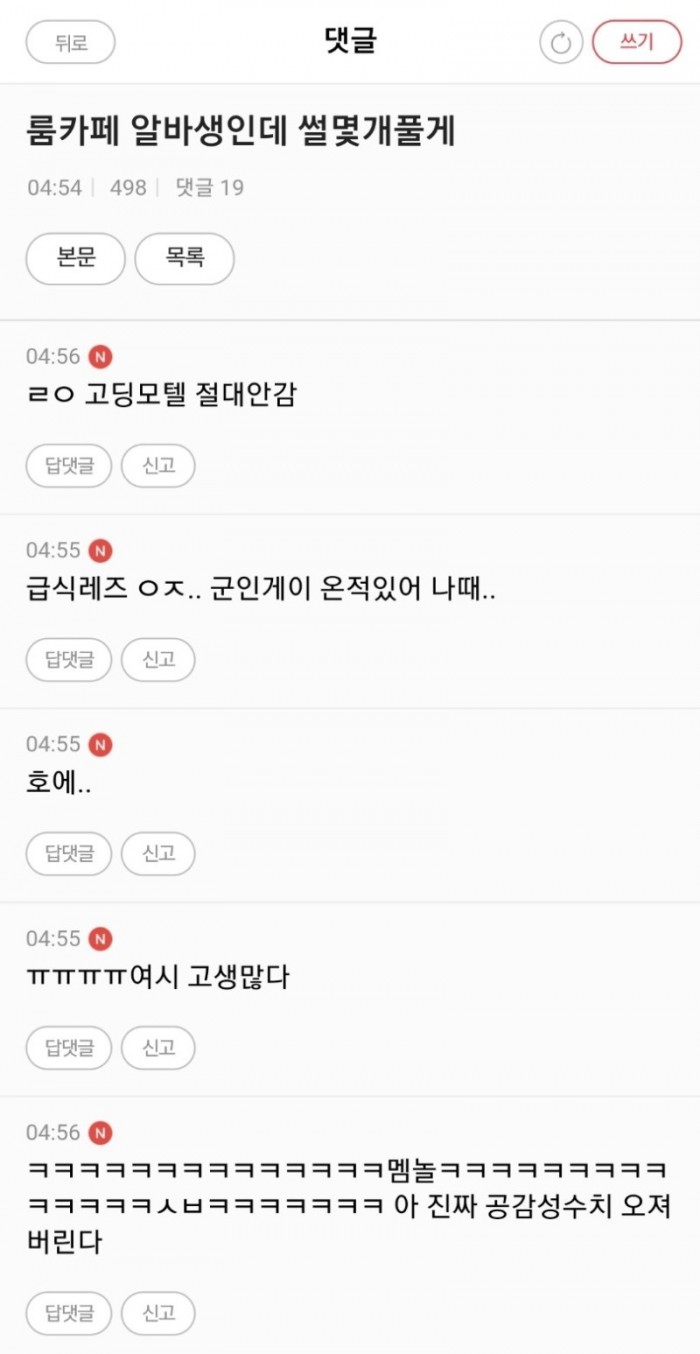This screenshot has height=1354, width=700.
Task: Tap the 뒤로 back button
Action: pos(70,42)
